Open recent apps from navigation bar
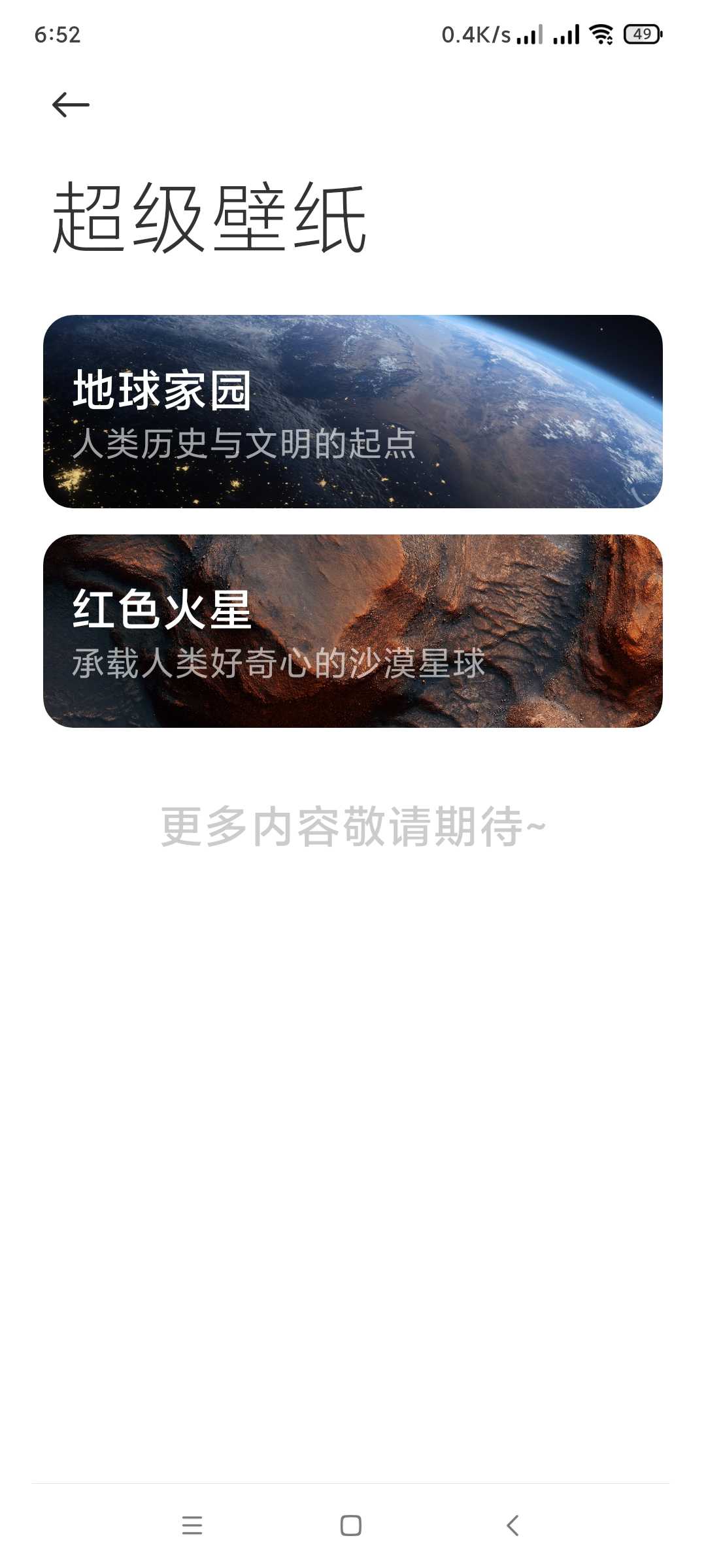 (192, 1526)
